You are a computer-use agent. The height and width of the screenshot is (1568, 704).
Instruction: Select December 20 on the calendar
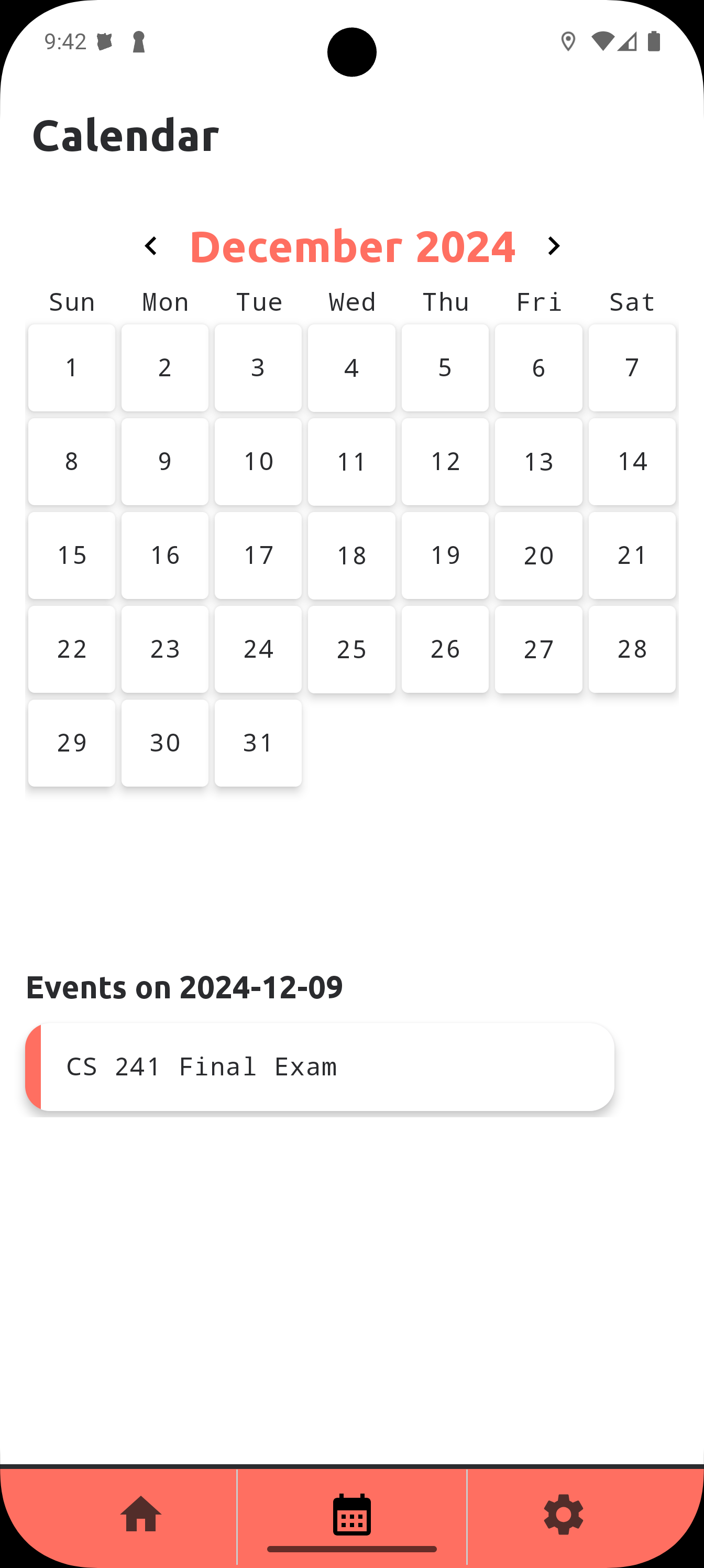pos(538,555)
